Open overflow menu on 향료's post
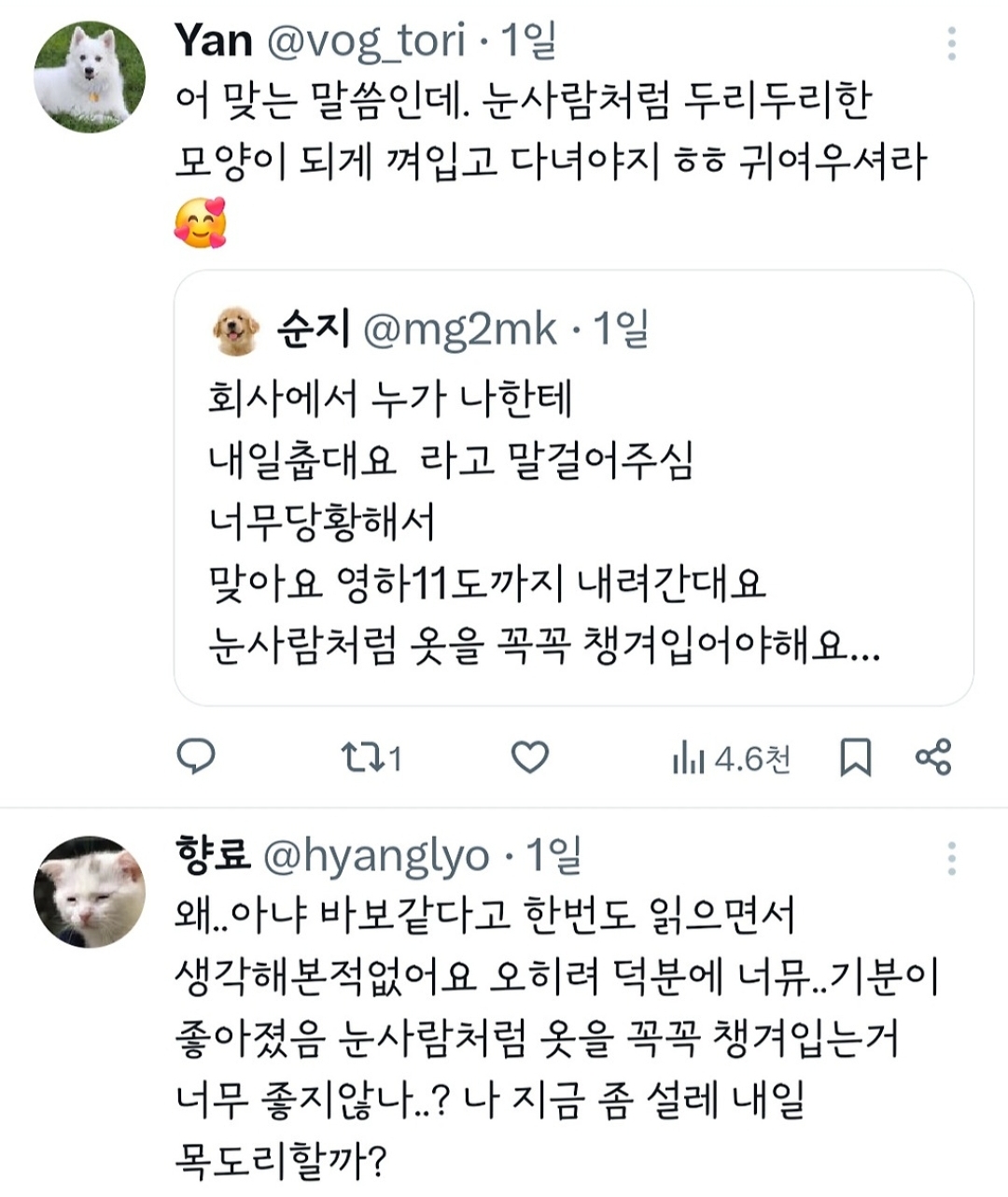The height and width of the screenshot is (1197, 1008). point(951,857)
